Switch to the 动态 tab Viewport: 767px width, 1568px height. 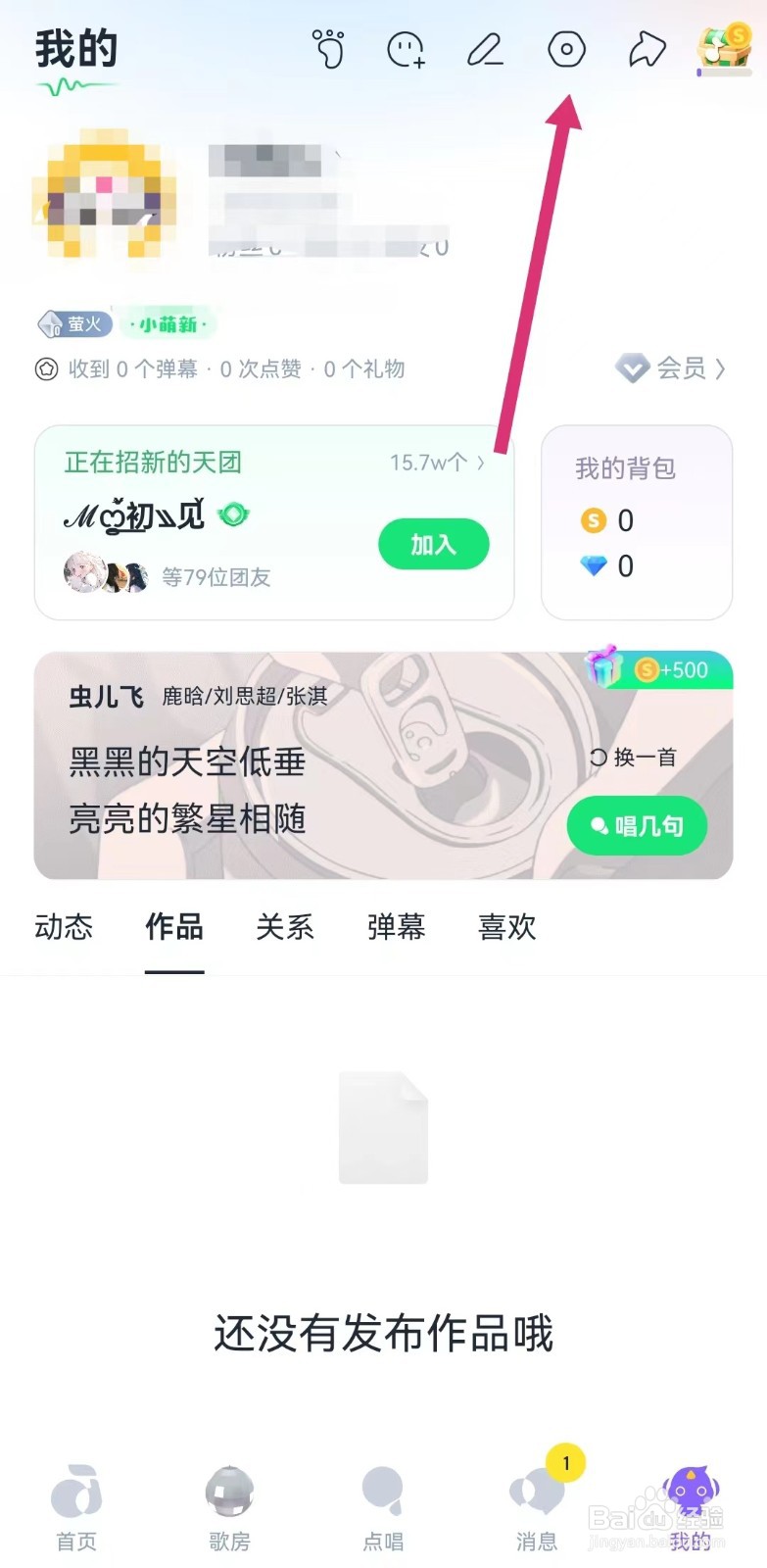point(63,928)
